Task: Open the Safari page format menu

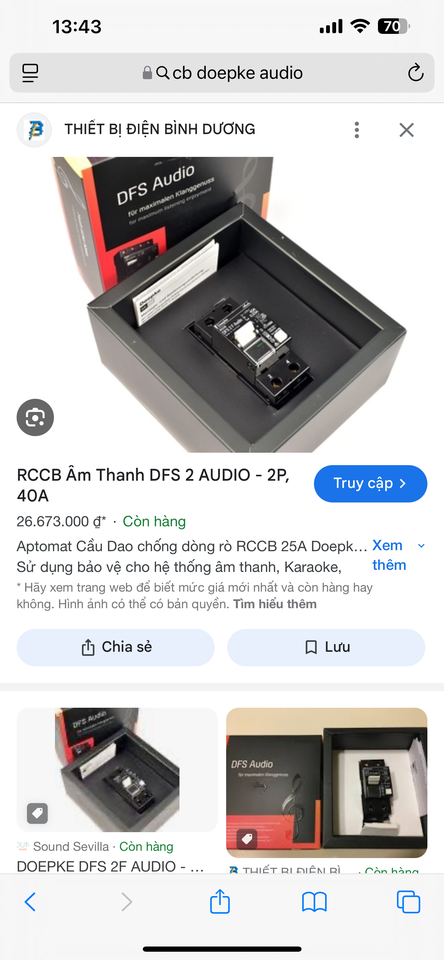Action: tap(30, 73)
